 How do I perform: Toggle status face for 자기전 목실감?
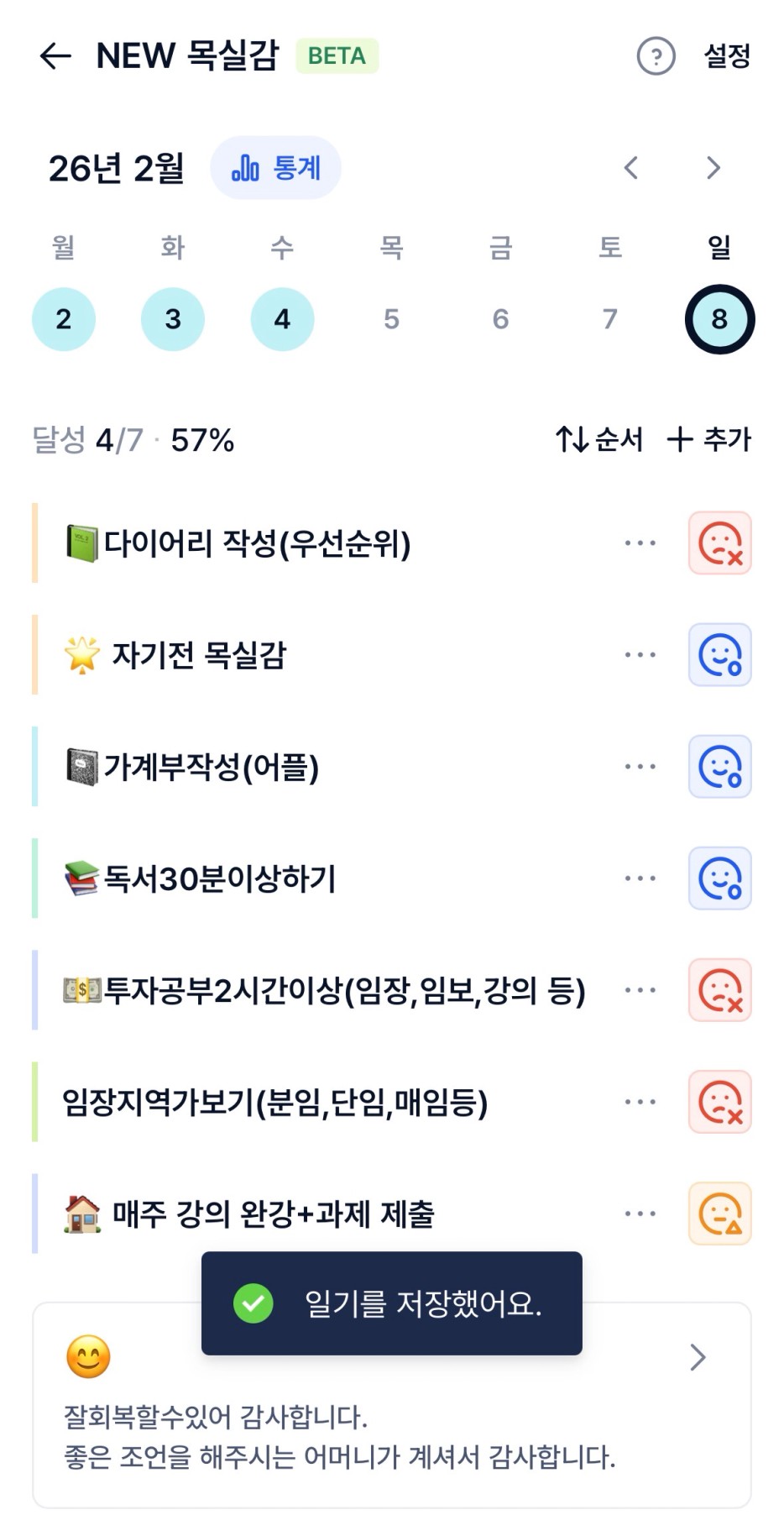pyautogui.click(x=719, y=655)
